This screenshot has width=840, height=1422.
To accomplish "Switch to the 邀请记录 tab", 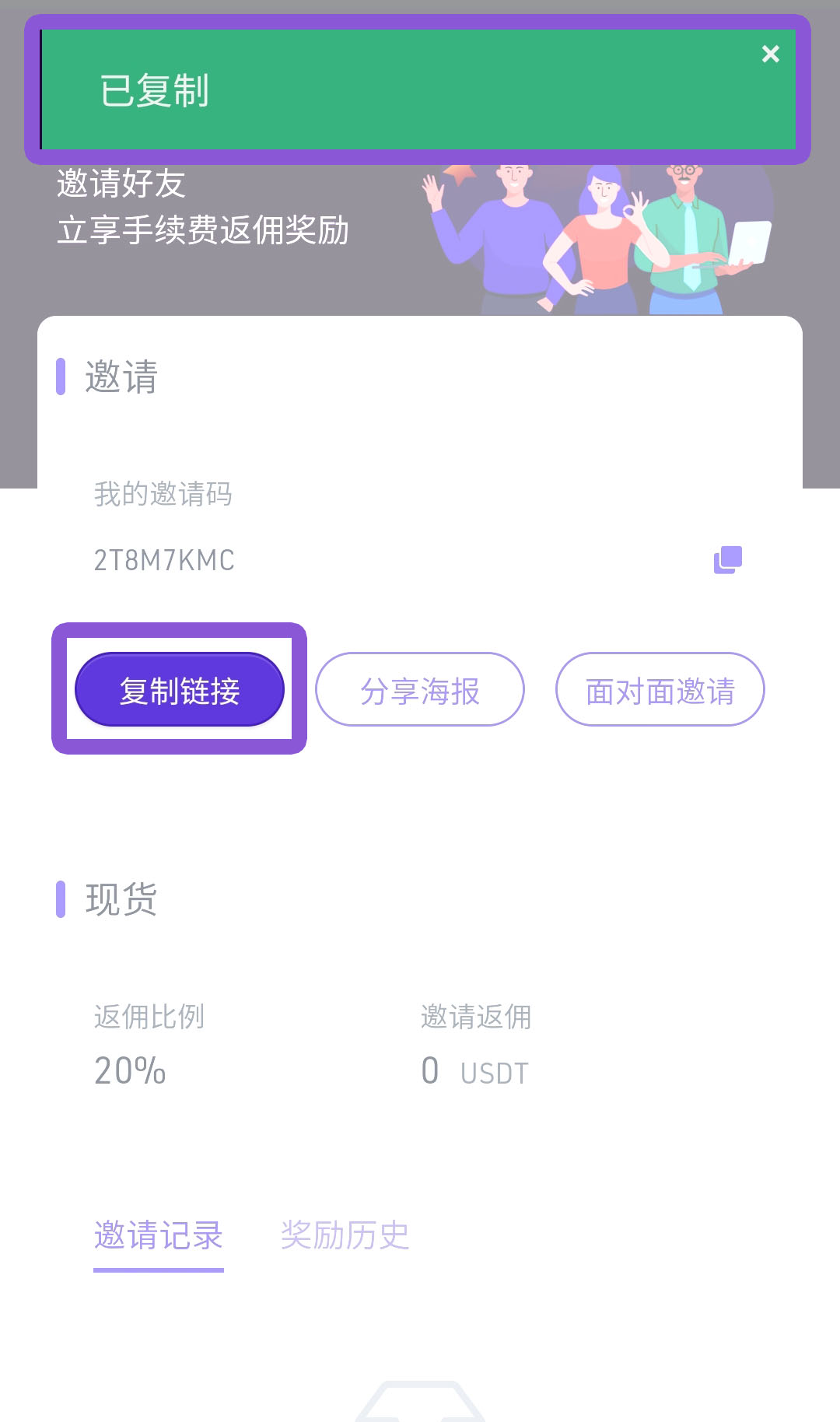I will [159, 1235].
